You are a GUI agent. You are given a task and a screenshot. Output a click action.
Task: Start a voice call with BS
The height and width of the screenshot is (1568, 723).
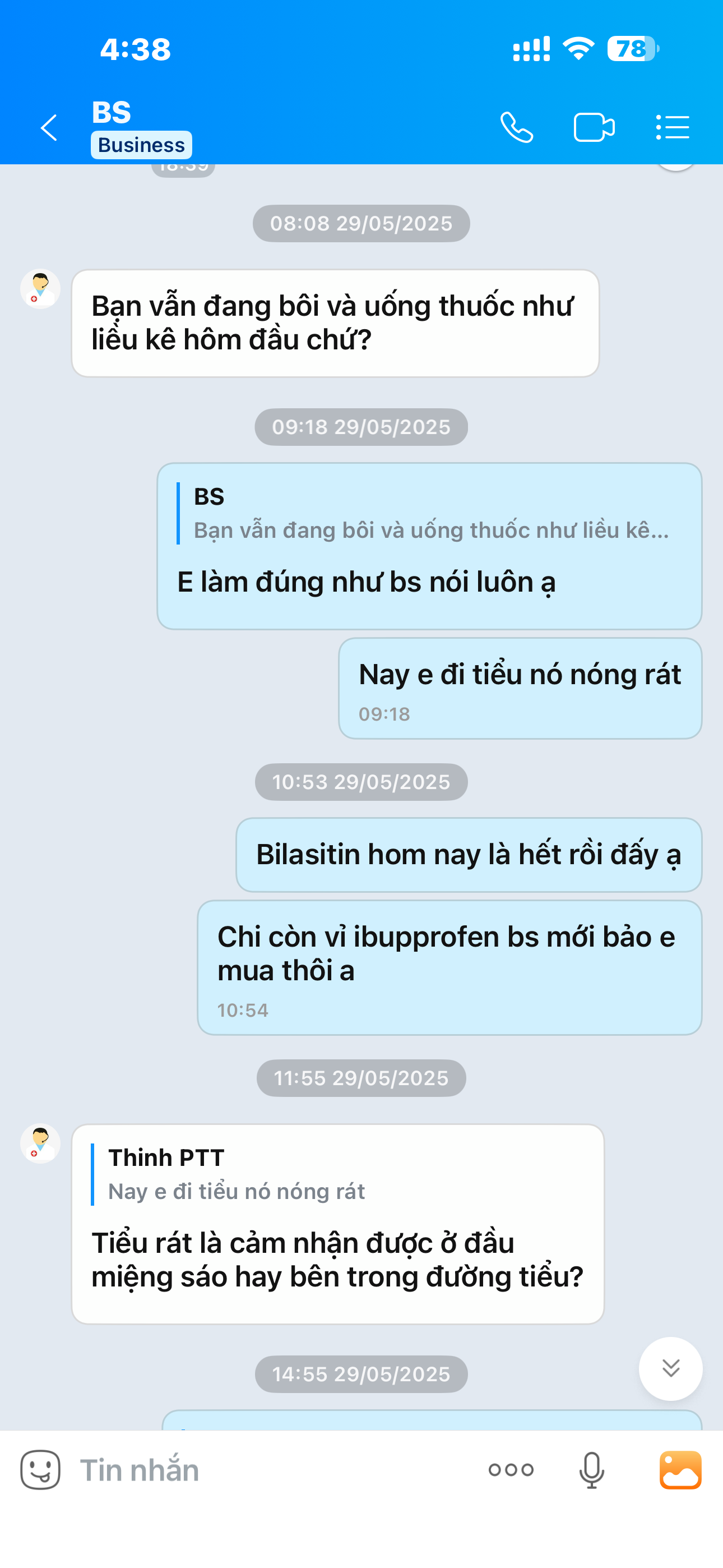click(x=517, y=128)
